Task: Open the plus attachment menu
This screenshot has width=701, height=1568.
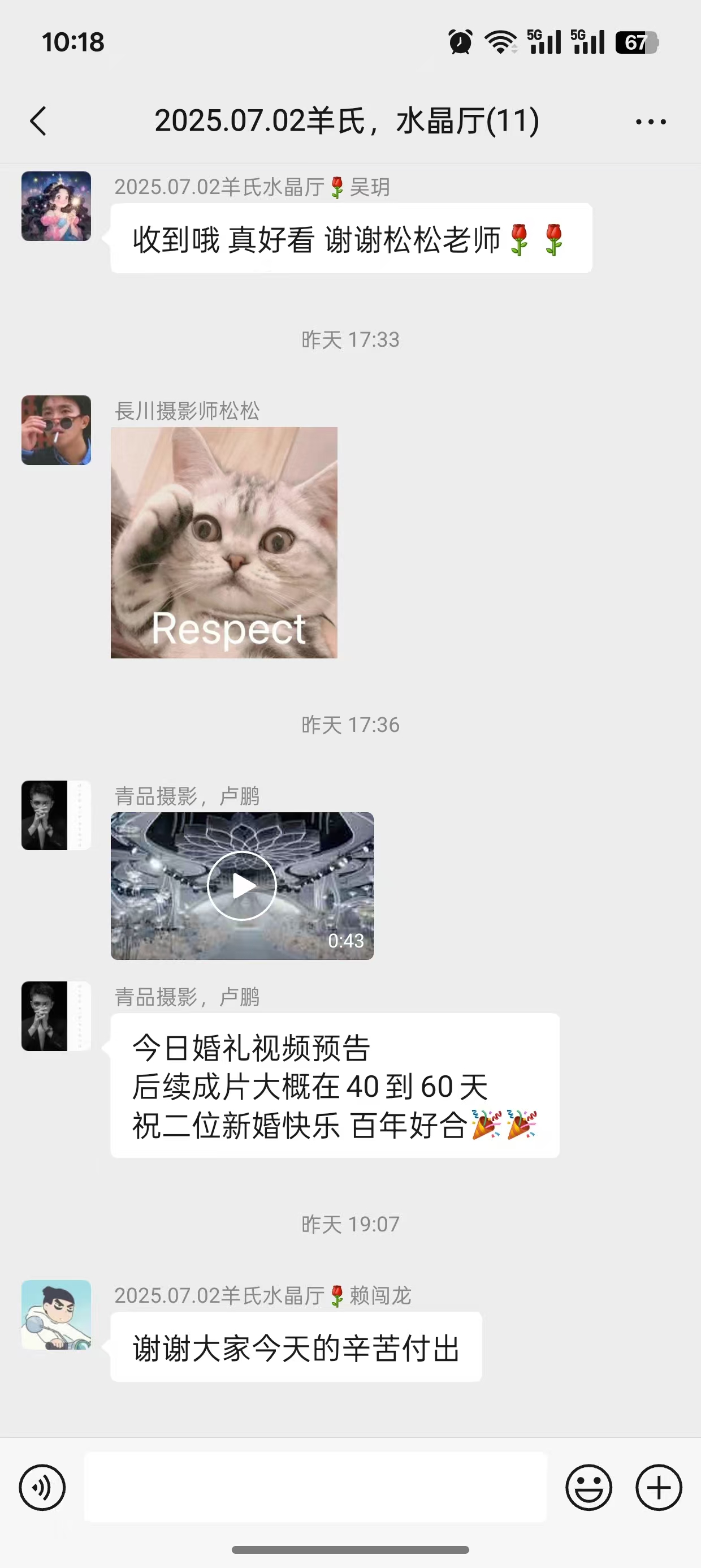Action: 659,1487
